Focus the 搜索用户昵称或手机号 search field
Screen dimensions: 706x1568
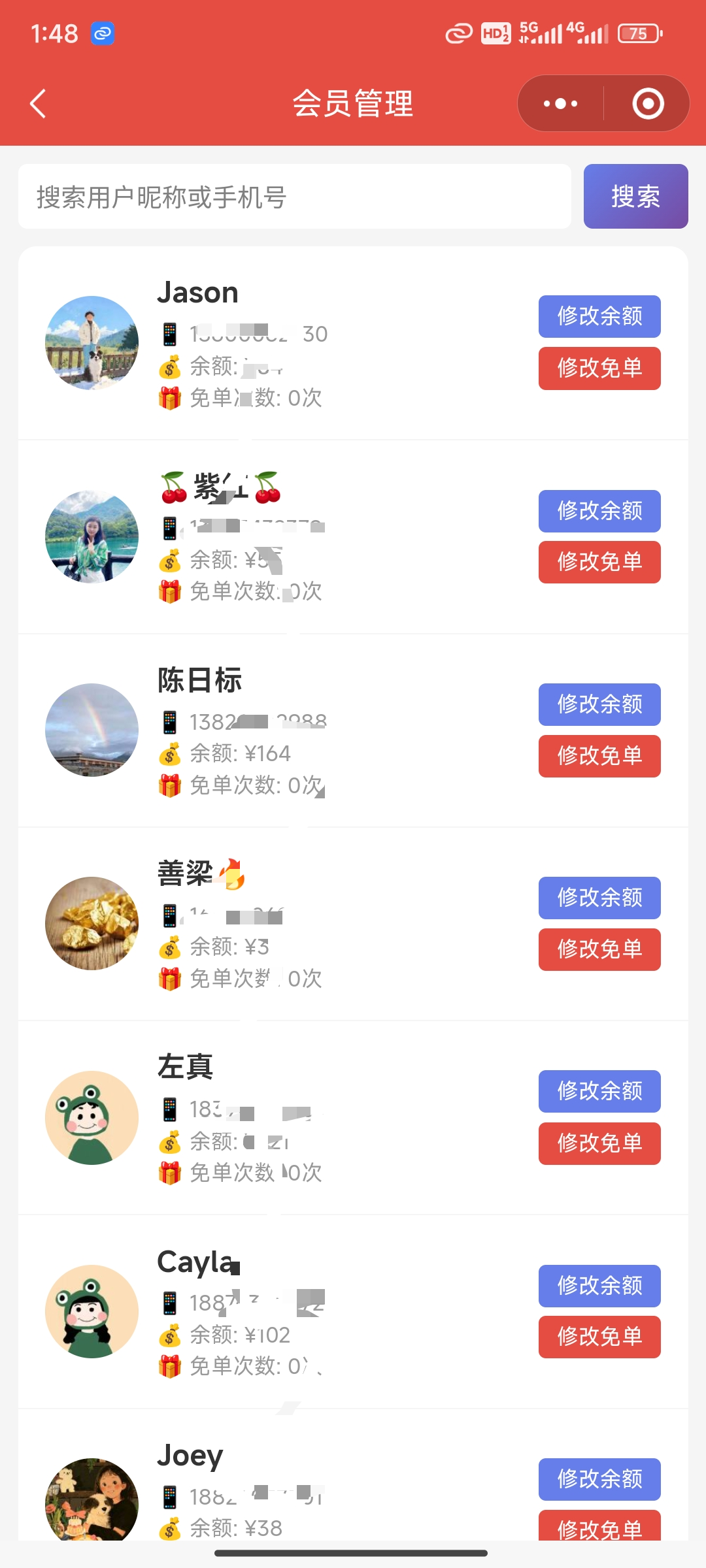tap(294, 197)
